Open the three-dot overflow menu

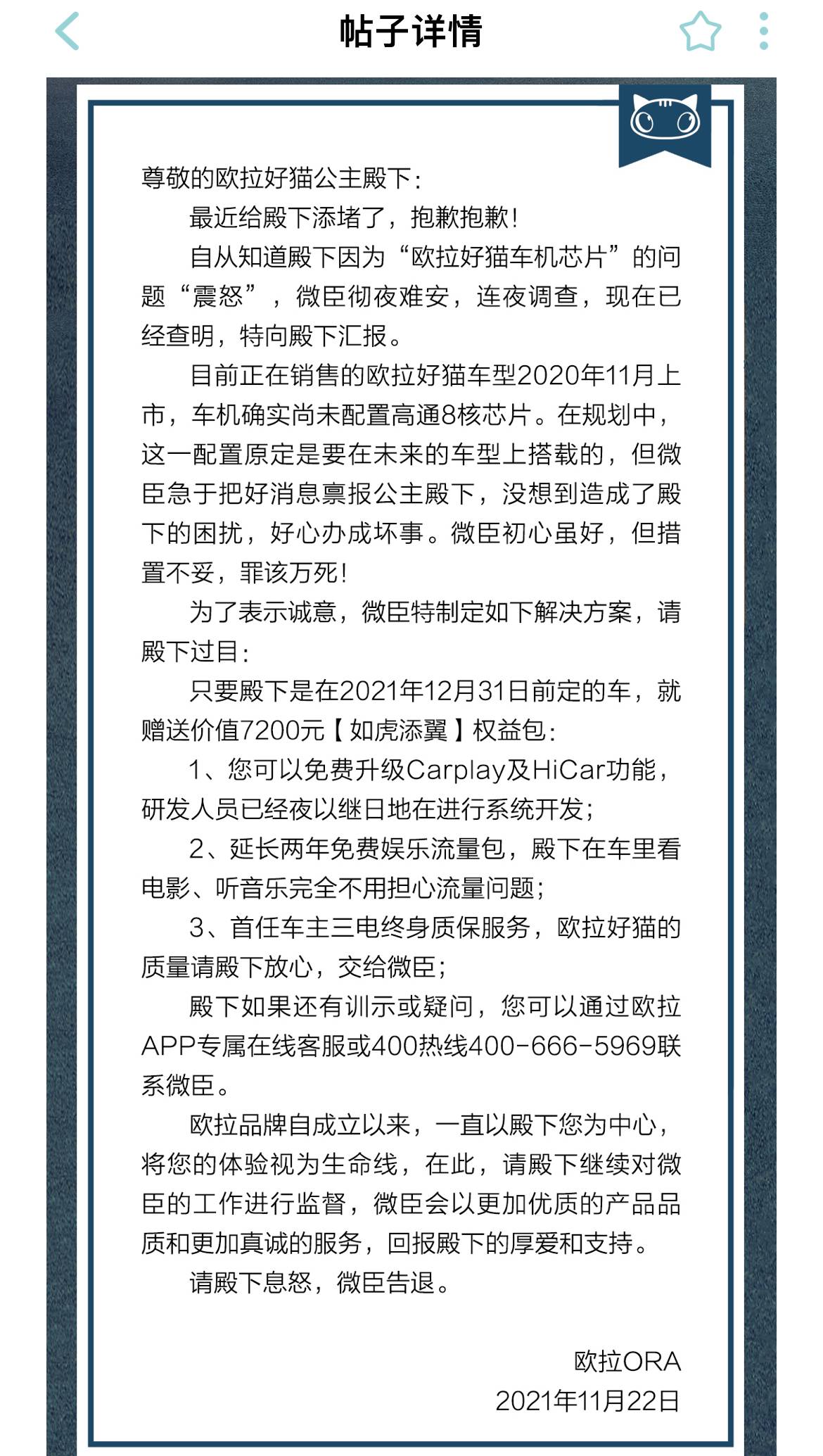(764, 32)
